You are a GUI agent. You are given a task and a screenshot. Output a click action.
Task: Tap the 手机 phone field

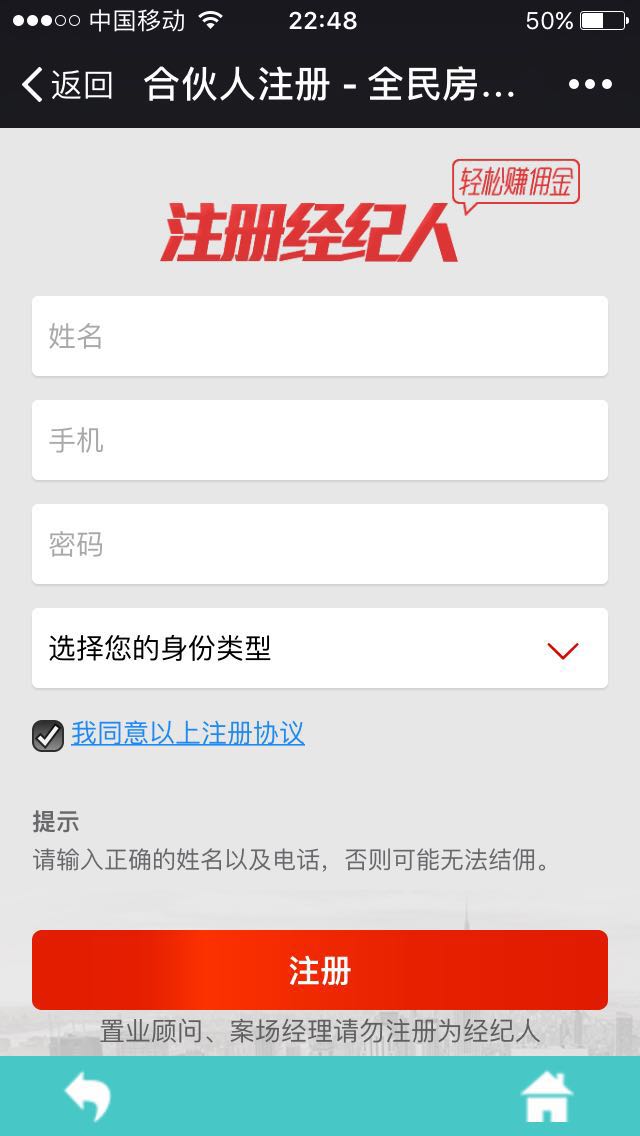pos(320,440)
